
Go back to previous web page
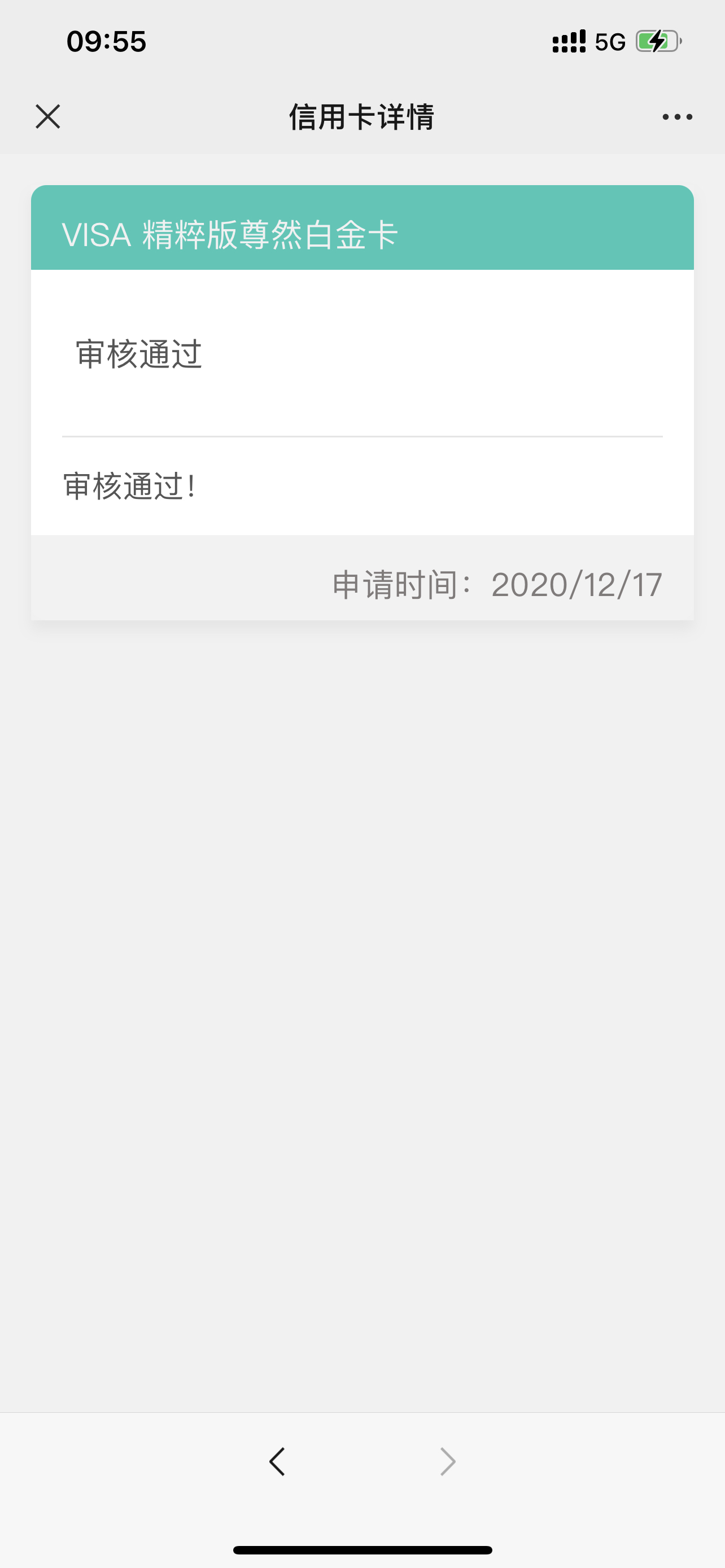[278, 1461]
